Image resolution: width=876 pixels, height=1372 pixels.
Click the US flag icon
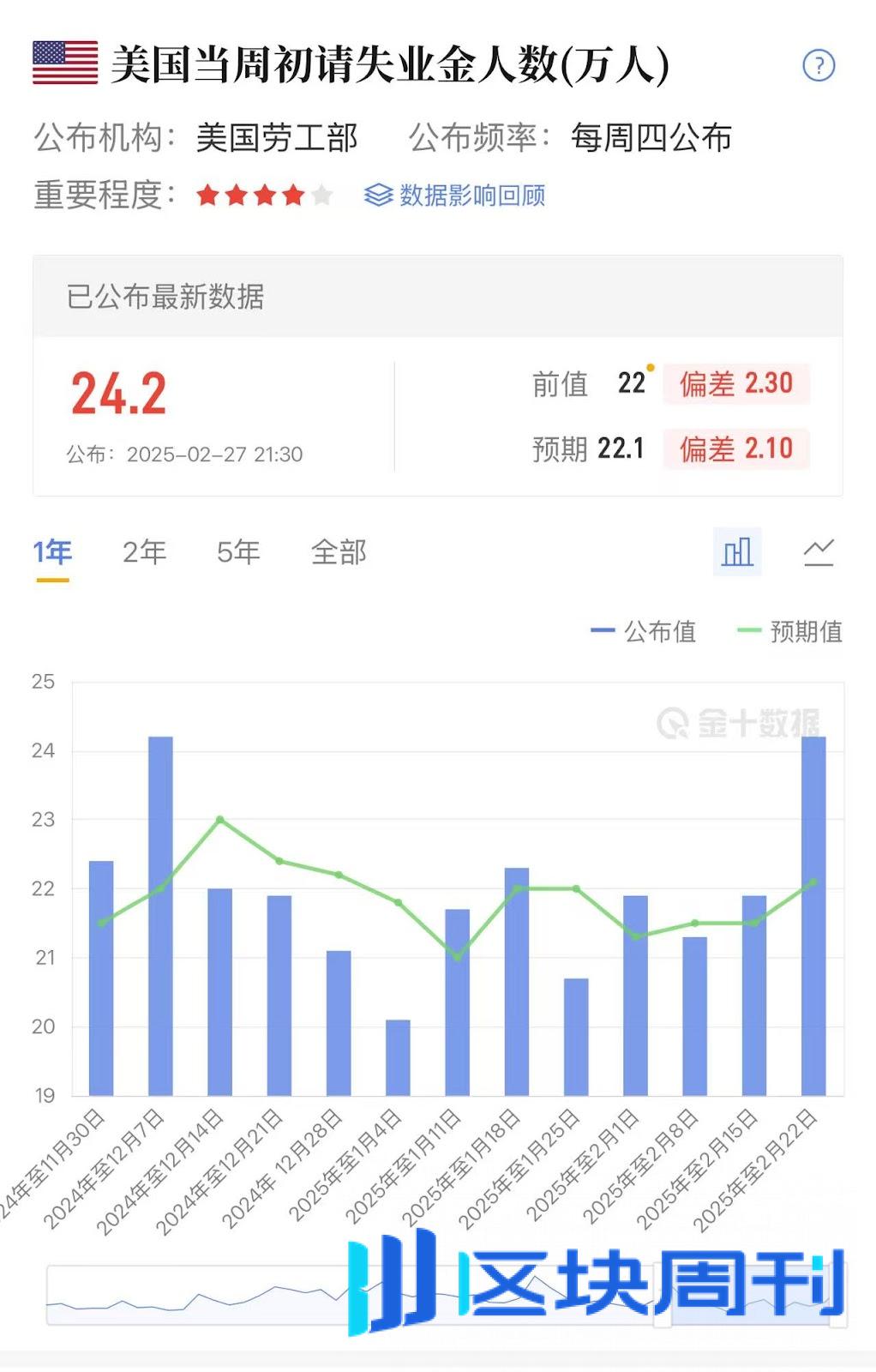pos(65,62)
